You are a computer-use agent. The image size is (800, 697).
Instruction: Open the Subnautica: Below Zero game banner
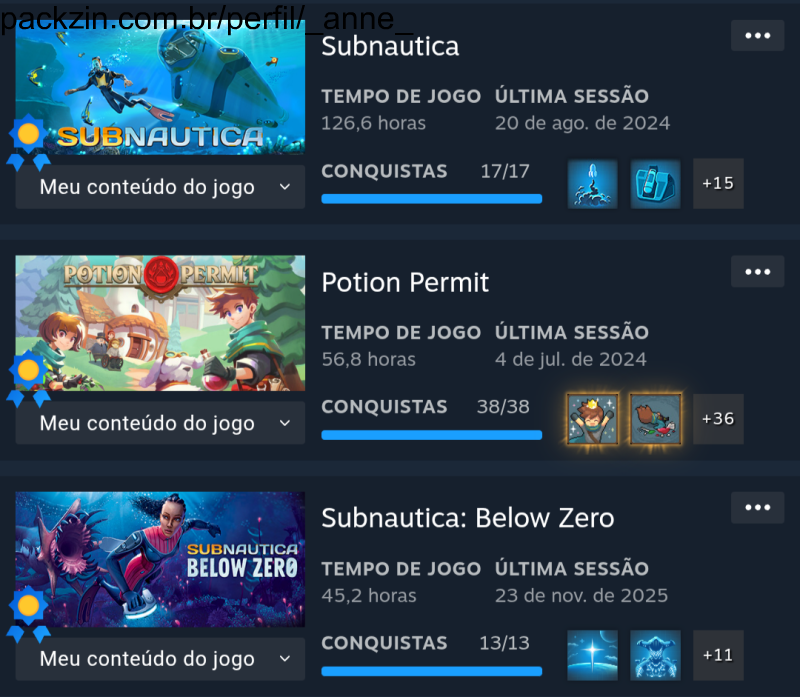pos(160,558)
